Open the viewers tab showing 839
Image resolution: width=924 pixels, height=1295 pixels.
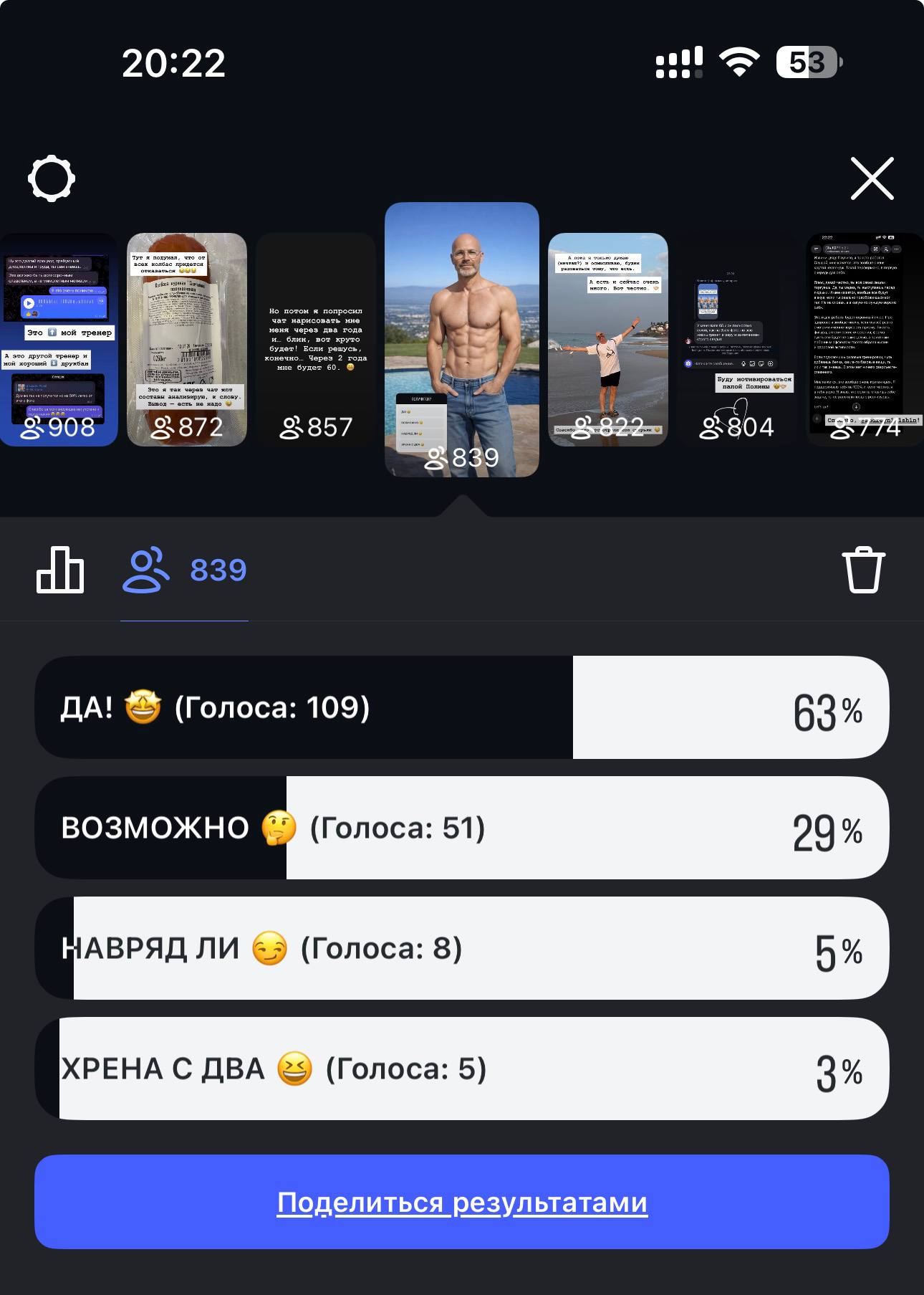coord(185,570)
